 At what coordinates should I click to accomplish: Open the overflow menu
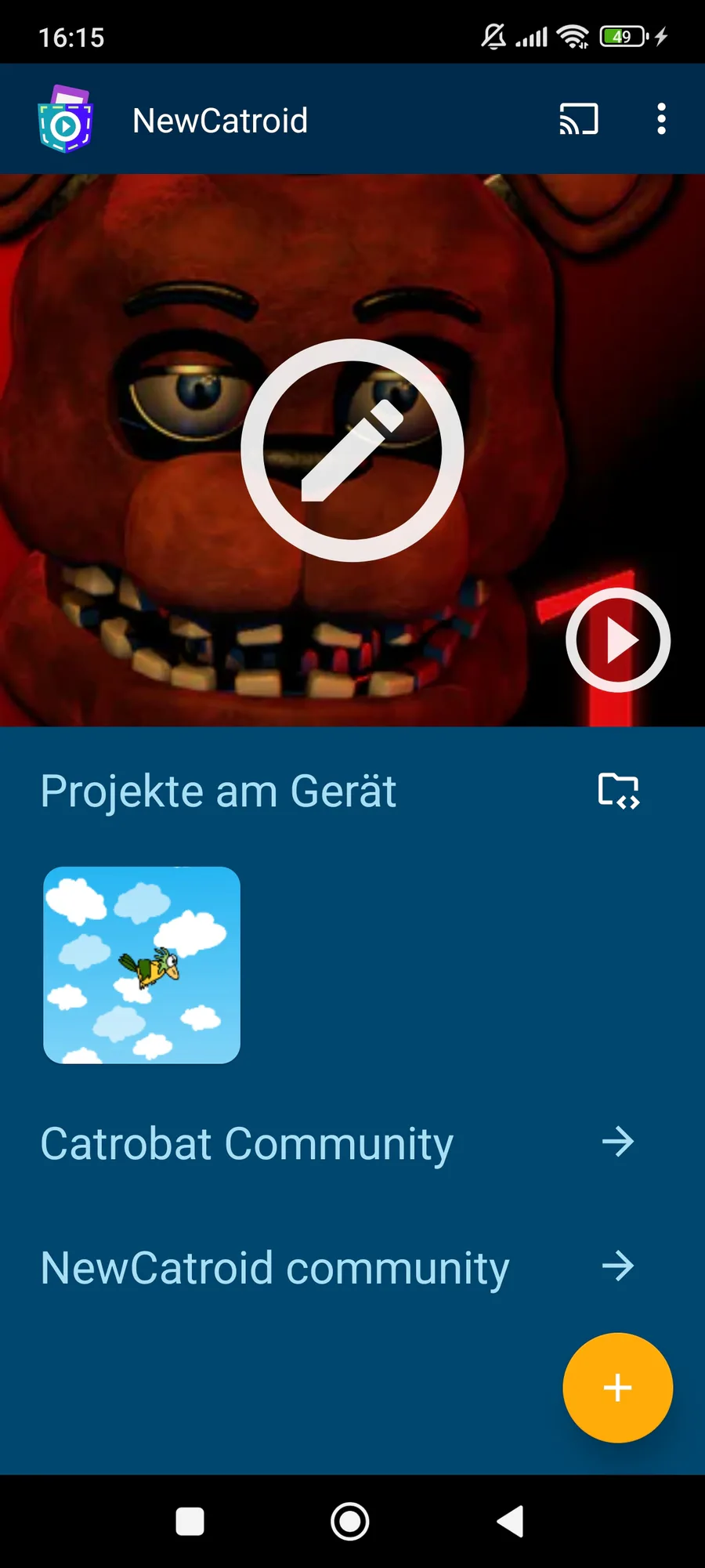661,119
